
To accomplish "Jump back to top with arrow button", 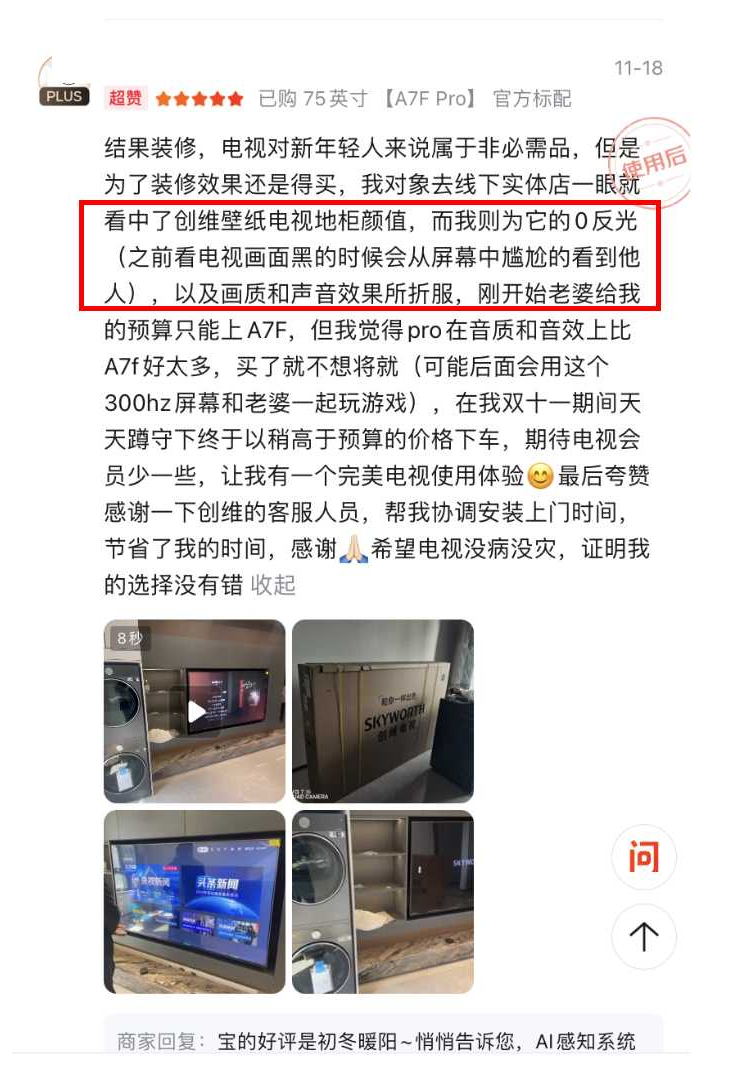I will tap(643, 937).
